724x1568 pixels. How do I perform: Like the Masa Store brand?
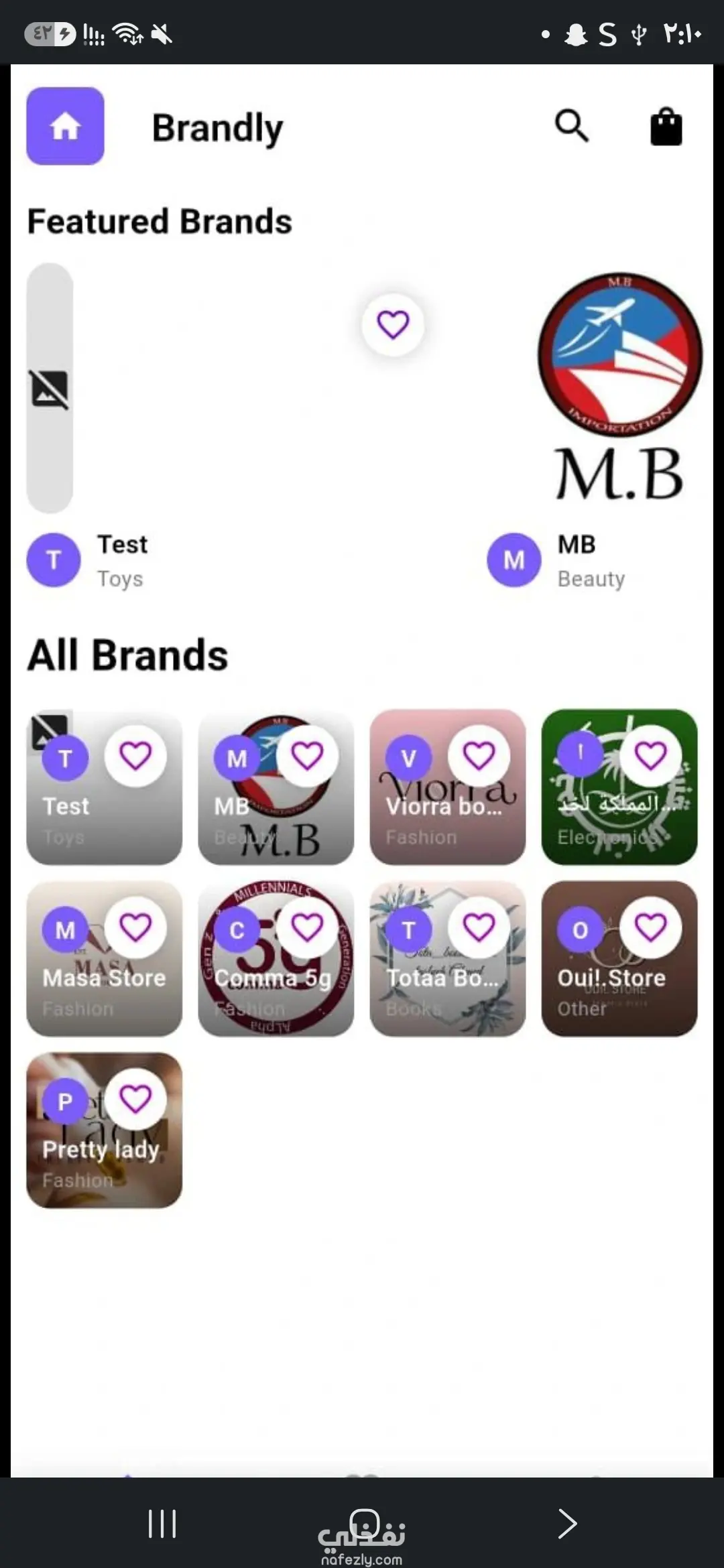(x=135, y=927)
